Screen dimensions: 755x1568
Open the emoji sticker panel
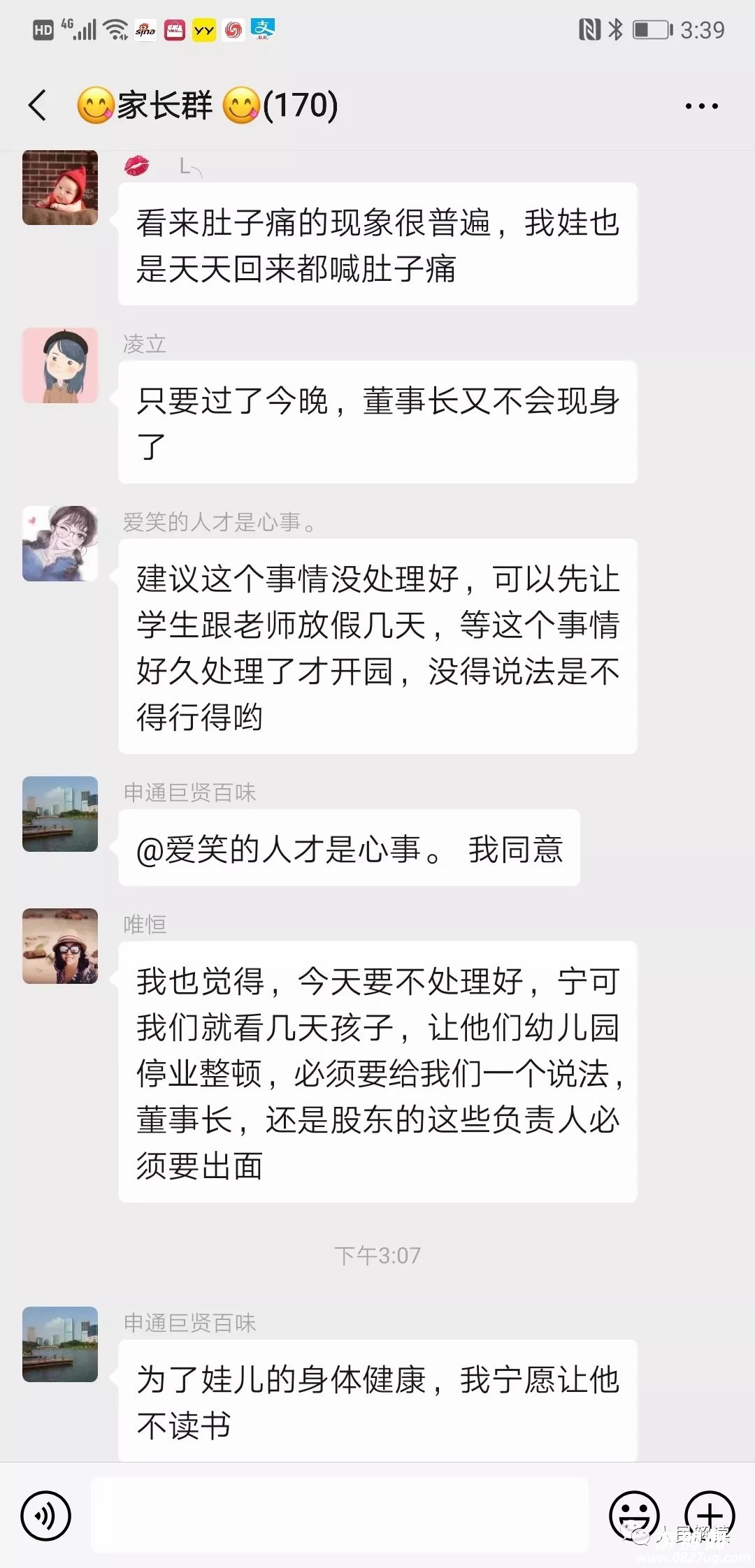click(634, 1516)
